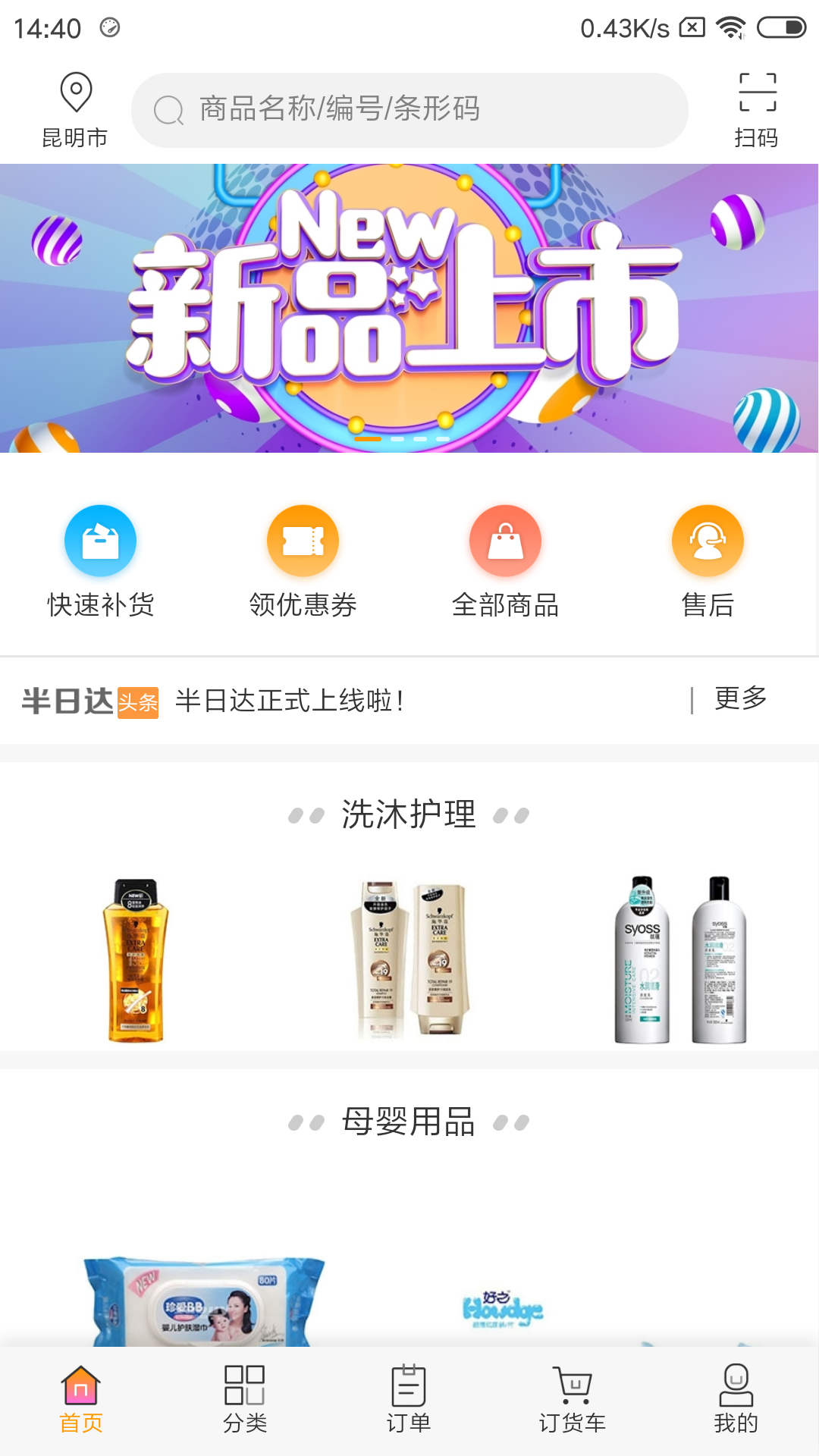The width and height of the screenshot is (819, 1456).
Task: Switch to the 分类 tab
Action: (245, 1399)
